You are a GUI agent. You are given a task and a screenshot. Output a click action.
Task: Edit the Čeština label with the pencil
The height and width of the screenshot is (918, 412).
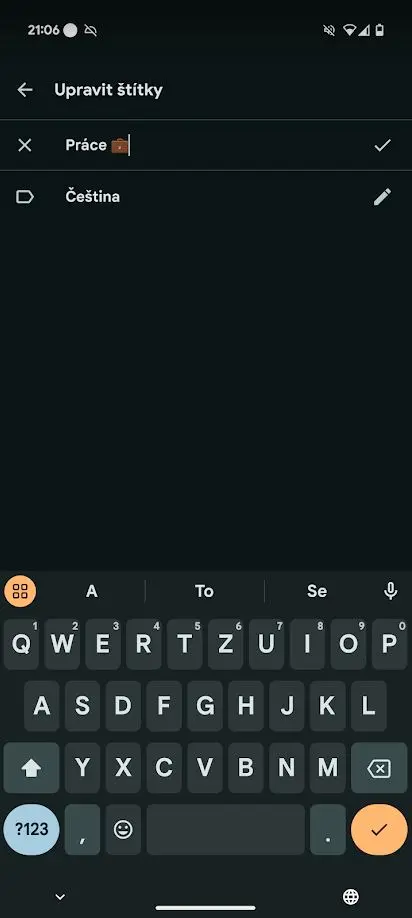(x=382, y=197)
